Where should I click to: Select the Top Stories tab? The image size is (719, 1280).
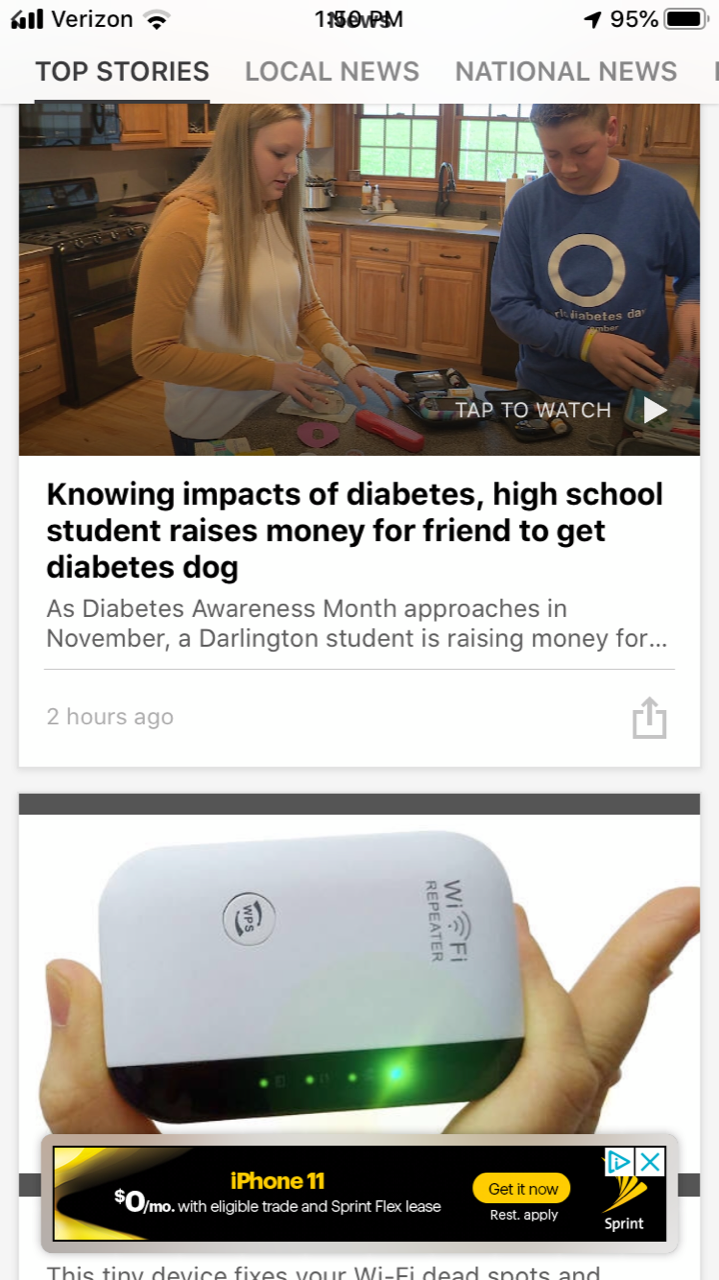click(x=122, y=72)
